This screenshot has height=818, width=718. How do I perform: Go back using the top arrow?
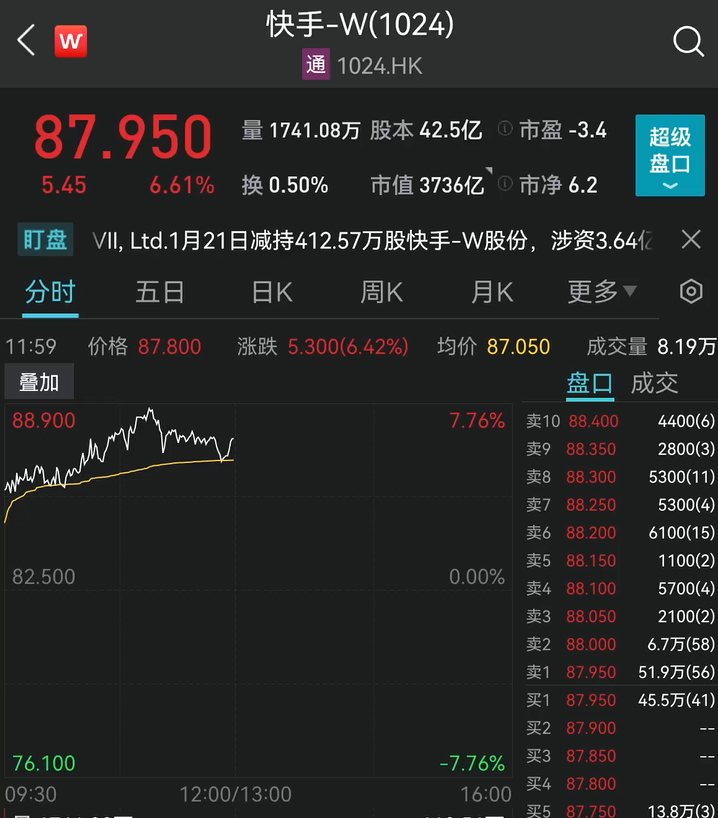click(x=26, y=41)
